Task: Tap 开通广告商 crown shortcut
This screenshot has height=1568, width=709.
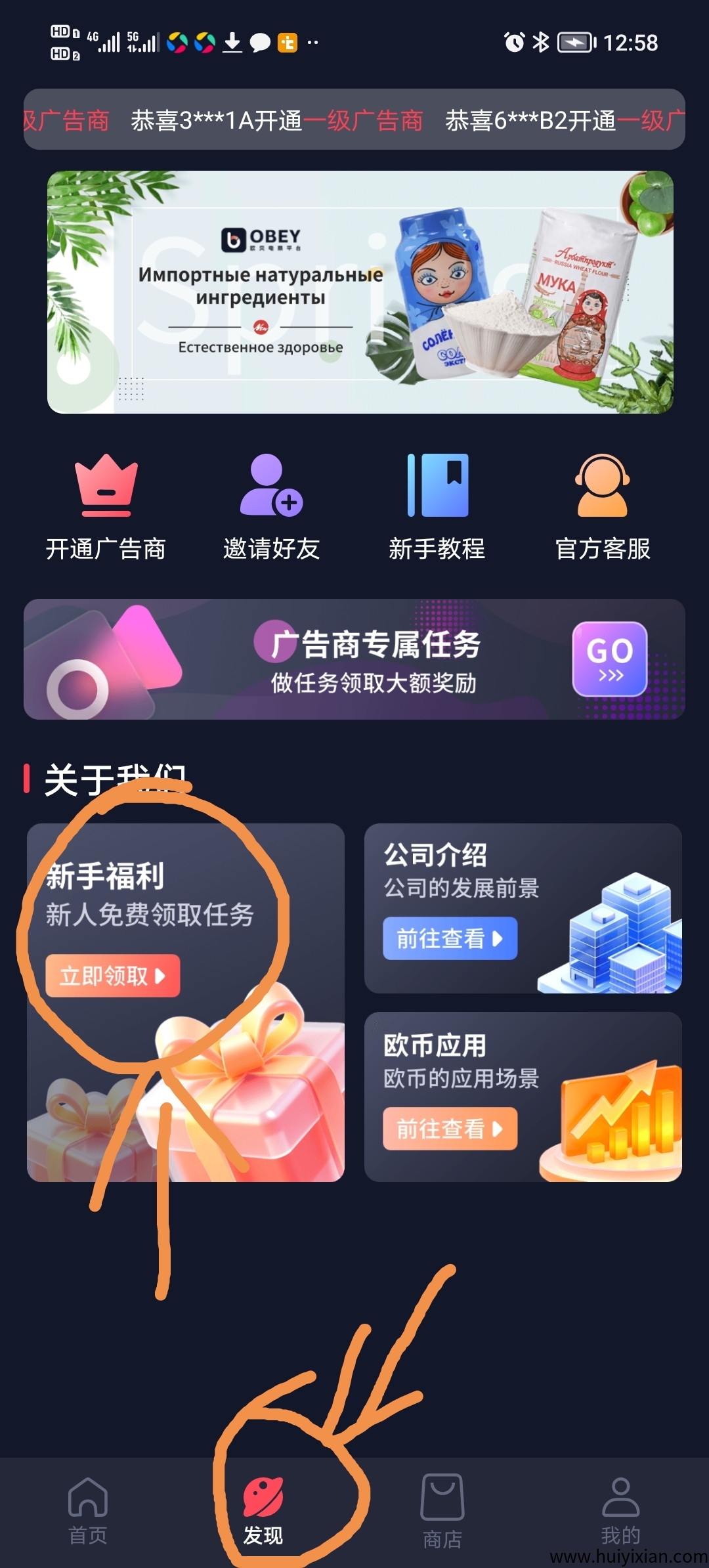Action: pyautogui.click(x=106, y=507)
